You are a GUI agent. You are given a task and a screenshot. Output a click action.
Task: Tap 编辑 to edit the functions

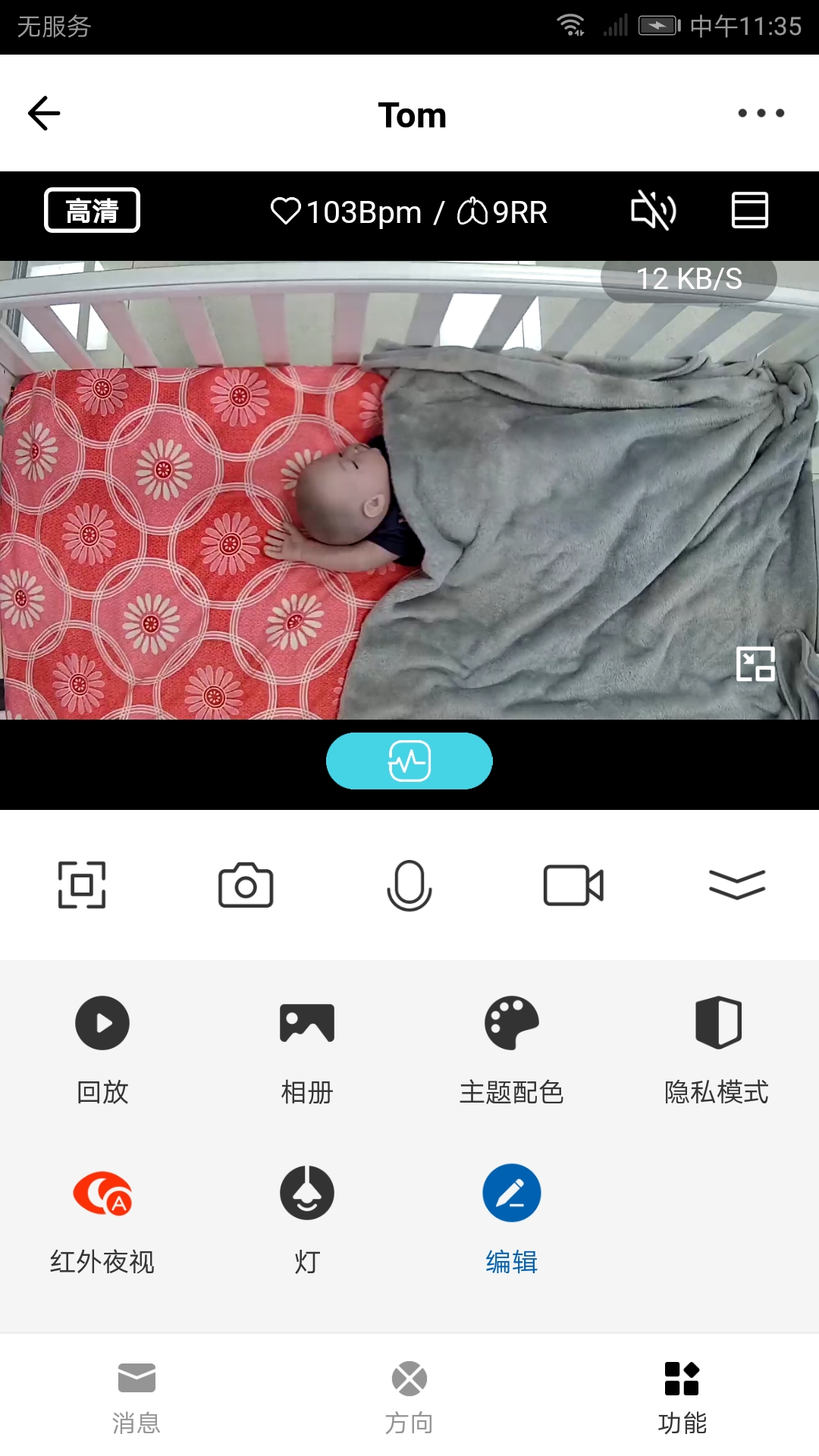pyautogui.click(x=512, y=1218)
